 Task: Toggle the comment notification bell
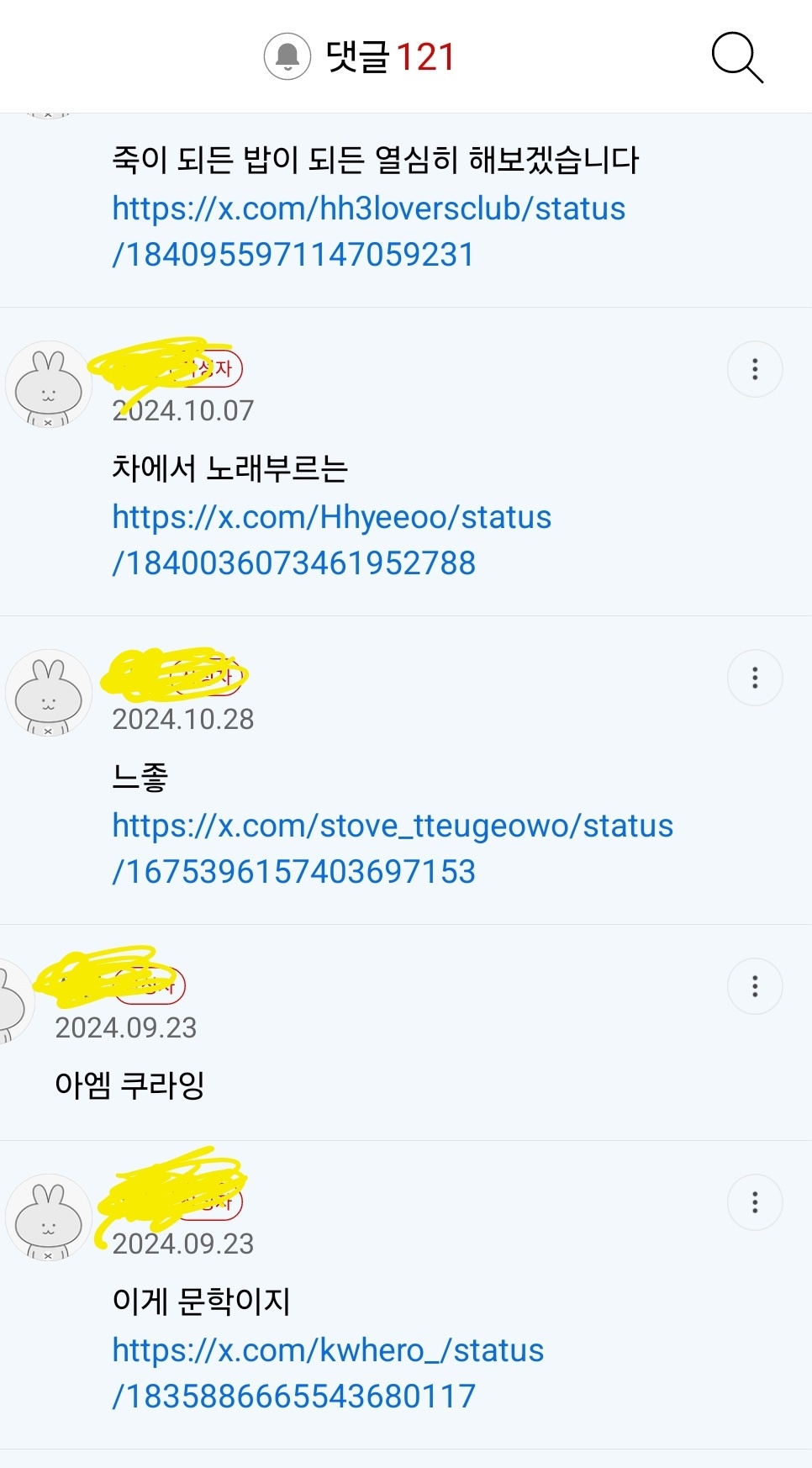point(287,57)
